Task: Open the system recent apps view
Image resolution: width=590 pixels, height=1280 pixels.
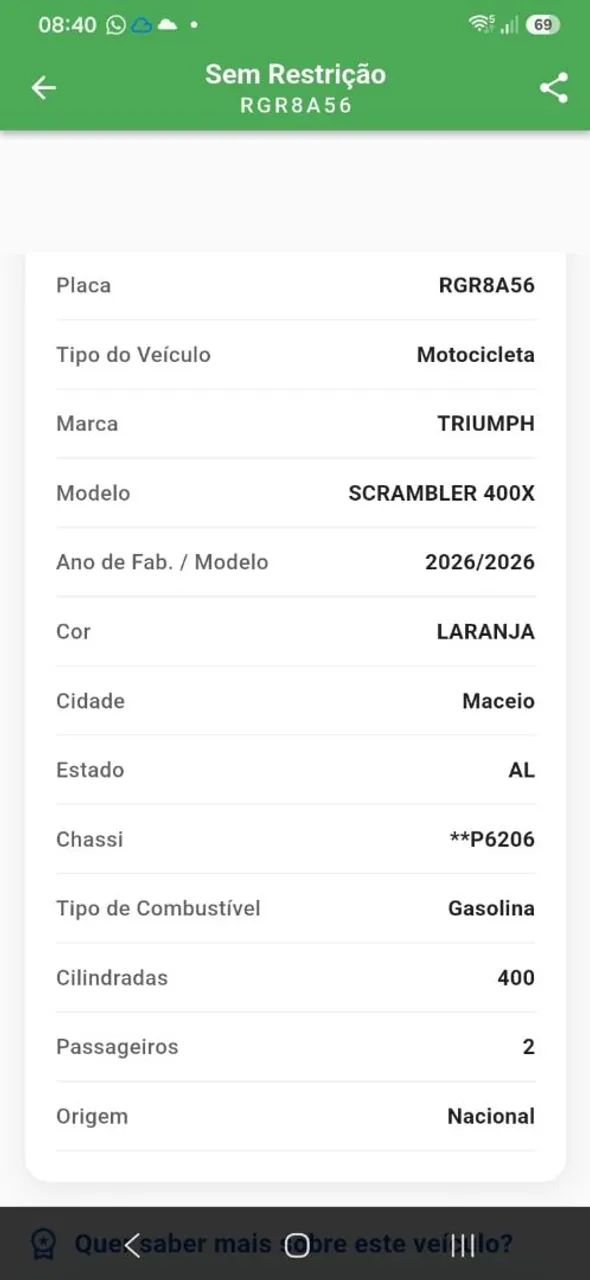Action: (463, 1245)
